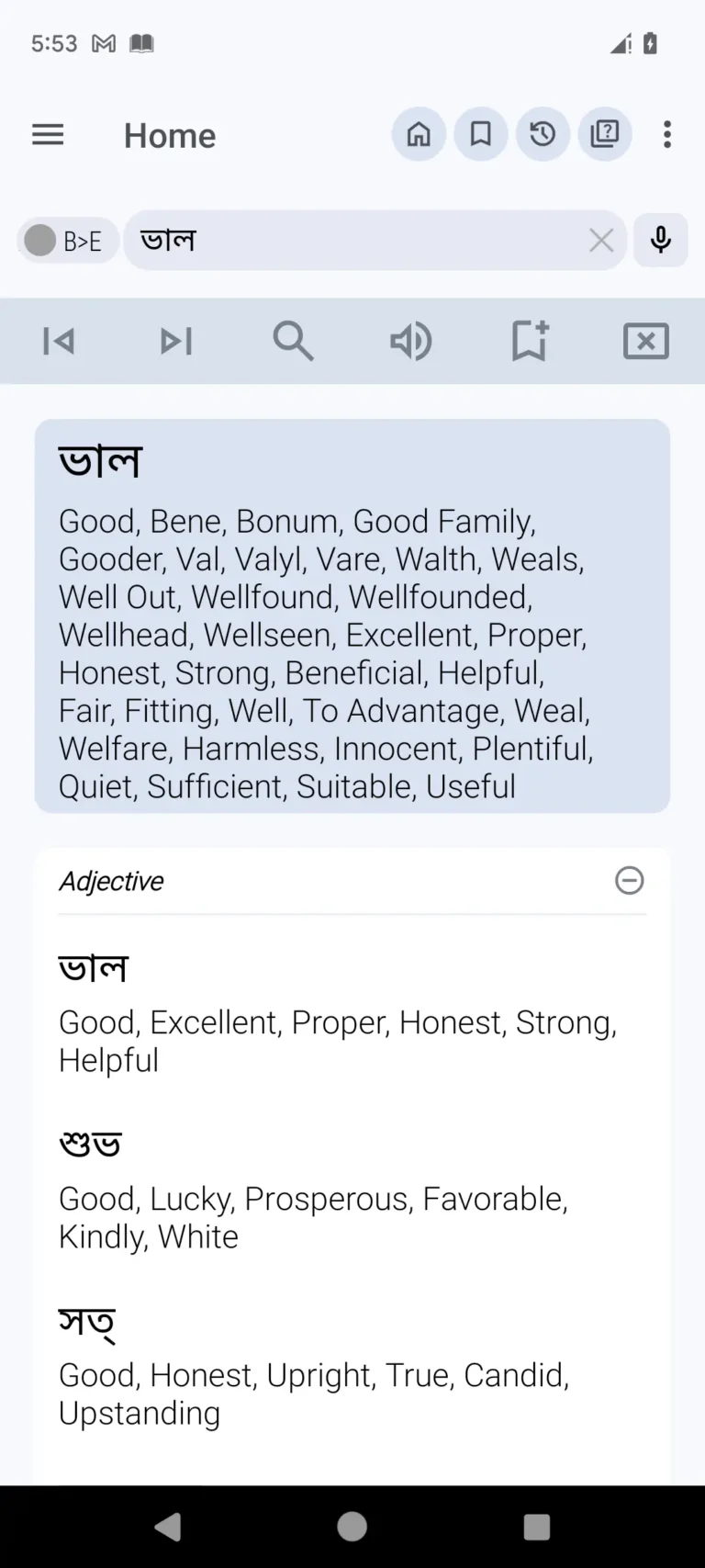Image resolution: width=705 pixels, height=1568 pixels.
Task: Collapse the Adjective section
Action: [629, 881]
